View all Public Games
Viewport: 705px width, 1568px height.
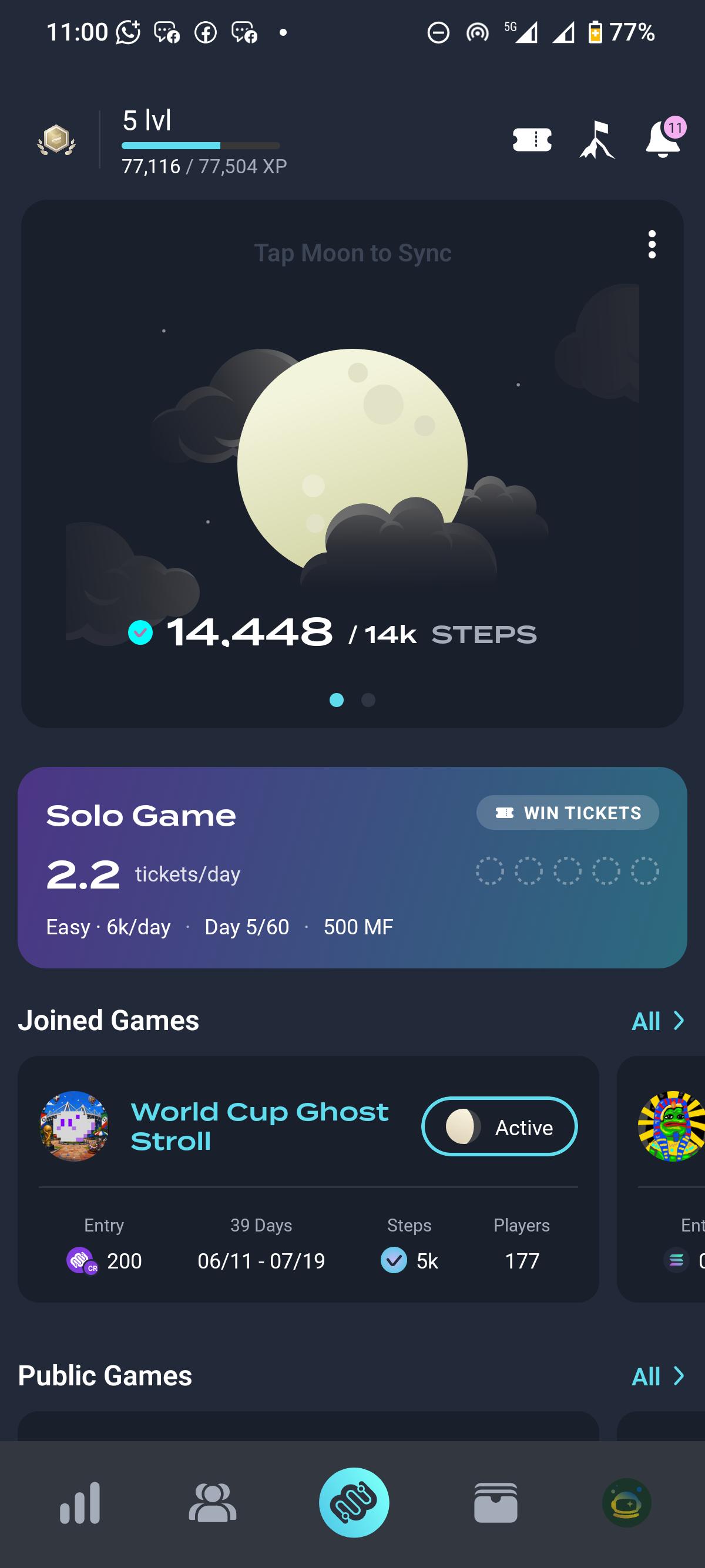click(659, 1377)
